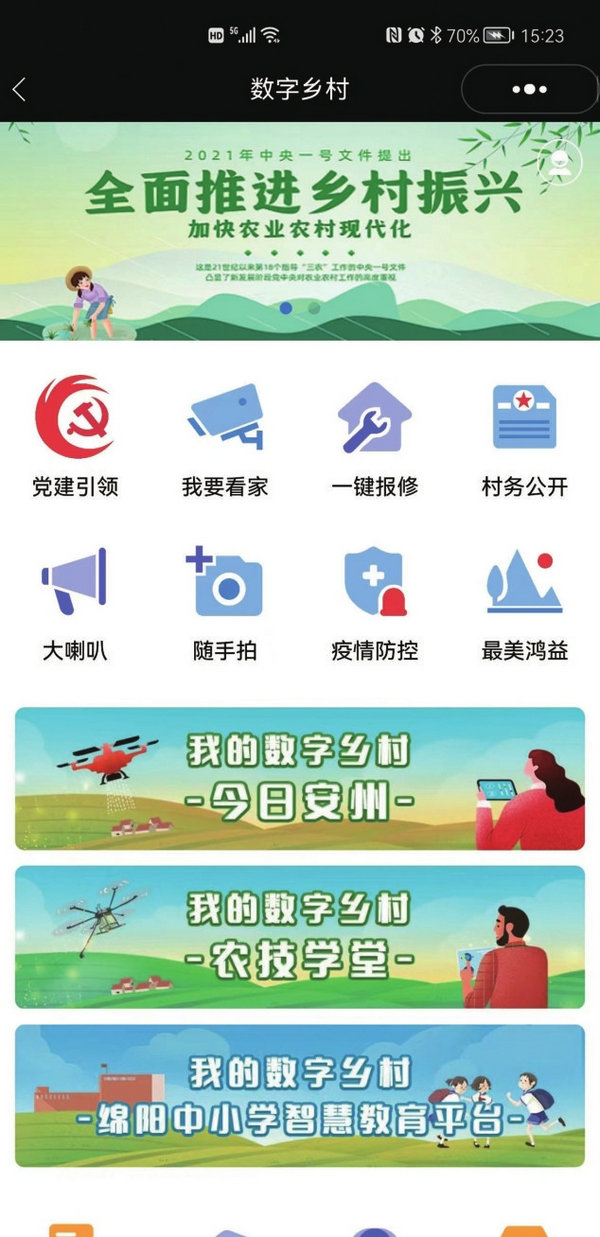This screenshot has width=600, height=1237.
Task: View 最美鸿益
Action: [x=525, y=602]
